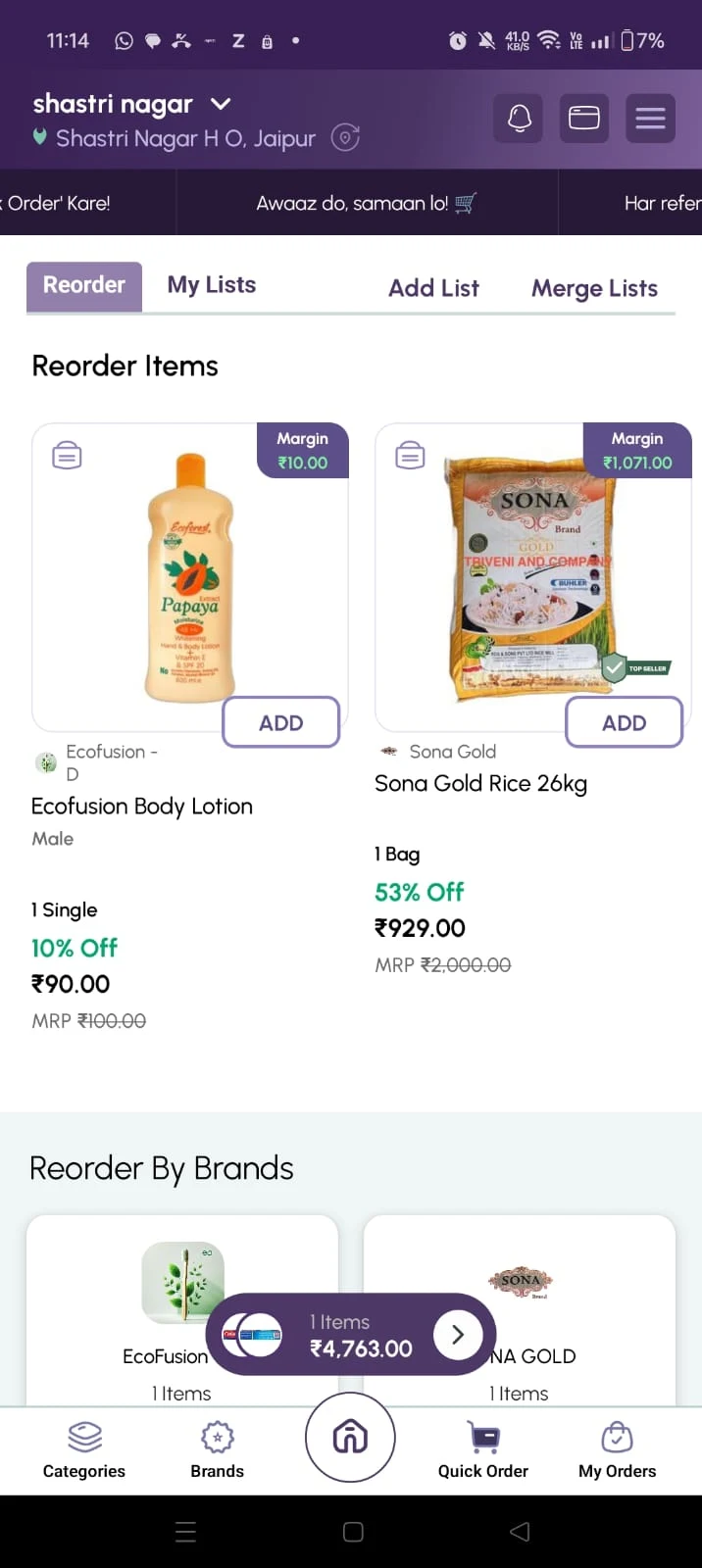
Task: Save Ecofusion Body Lotion to a list
Action: (x=67, y=456)
